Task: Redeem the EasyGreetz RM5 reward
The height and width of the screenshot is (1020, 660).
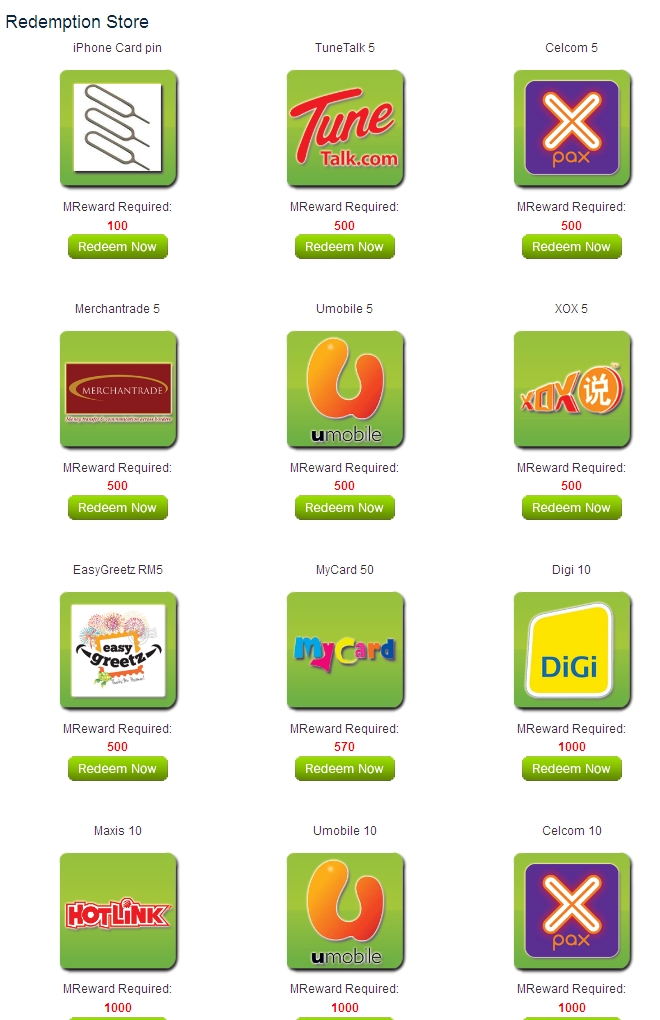Action: tap(117, 769)
